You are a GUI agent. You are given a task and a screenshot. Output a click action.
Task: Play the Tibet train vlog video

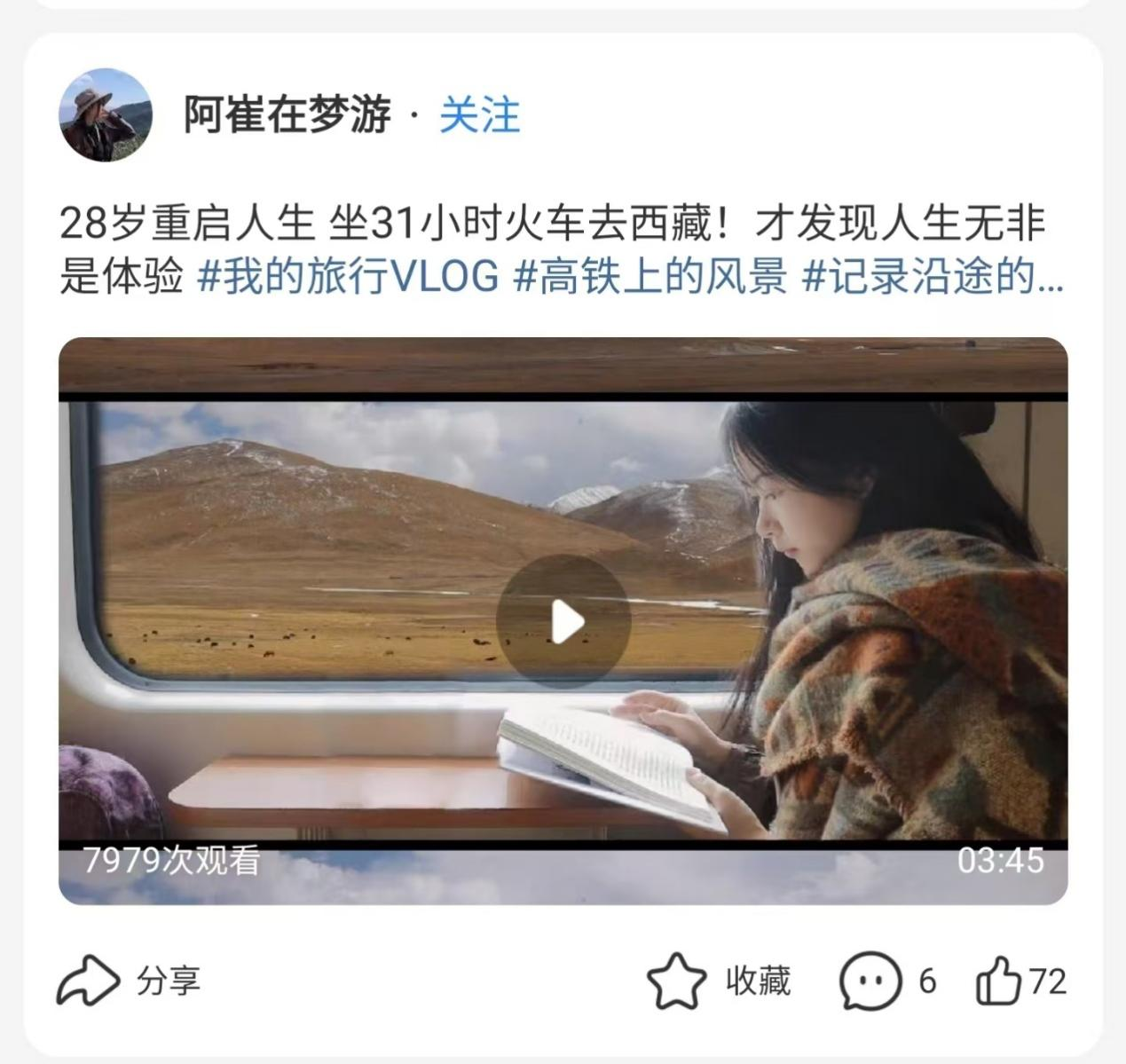point(563,622)
